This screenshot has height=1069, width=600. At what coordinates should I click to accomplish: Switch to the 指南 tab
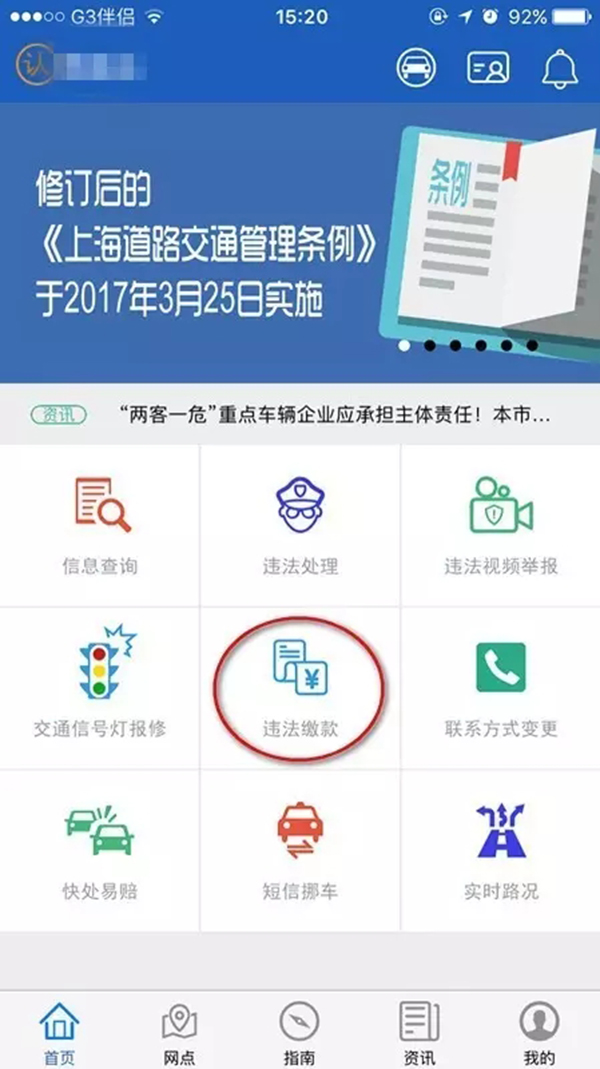pyautogui.click(x=299, y=1031)
